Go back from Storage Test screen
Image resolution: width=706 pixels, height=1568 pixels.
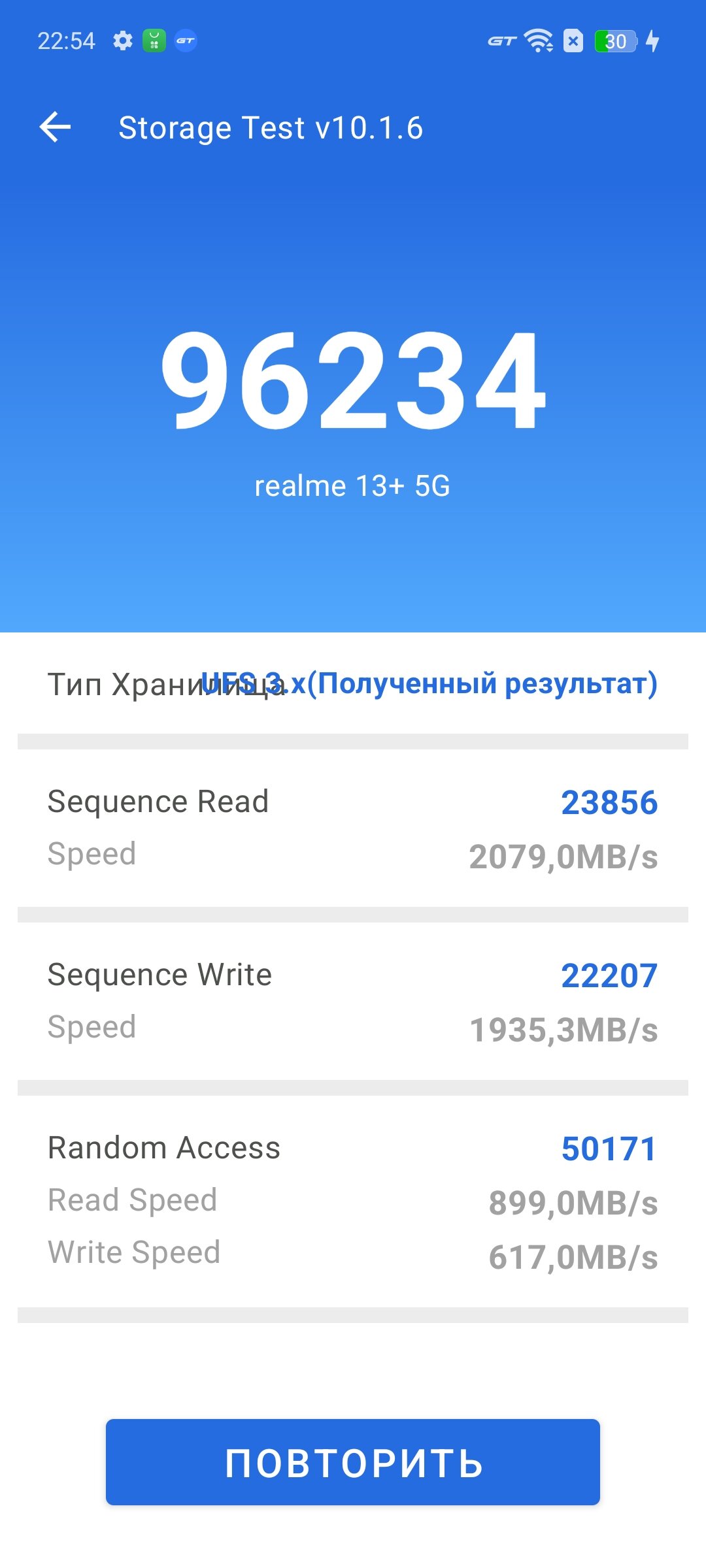pos(56,127)
